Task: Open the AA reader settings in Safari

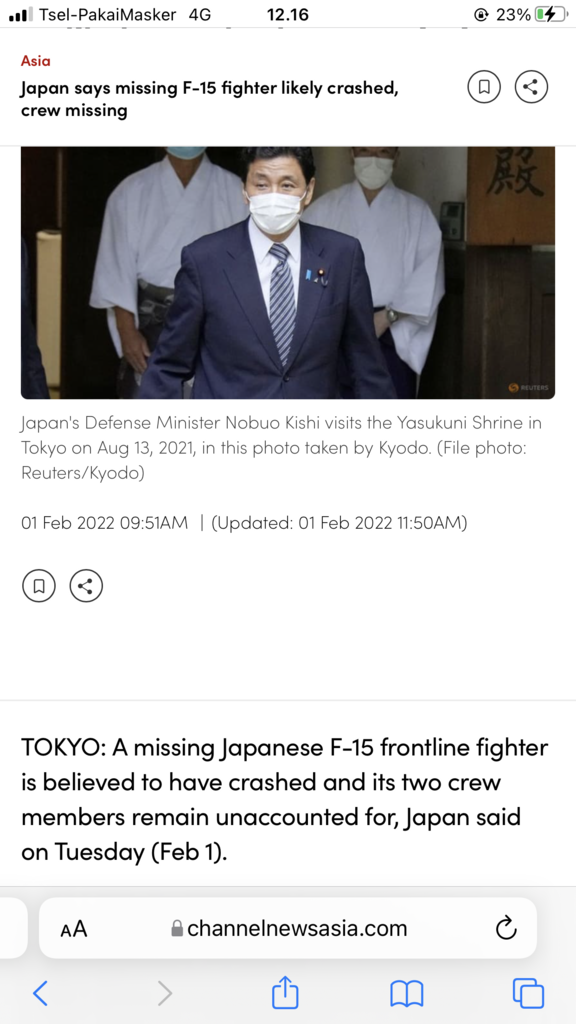Action: (x=74, y=929)
